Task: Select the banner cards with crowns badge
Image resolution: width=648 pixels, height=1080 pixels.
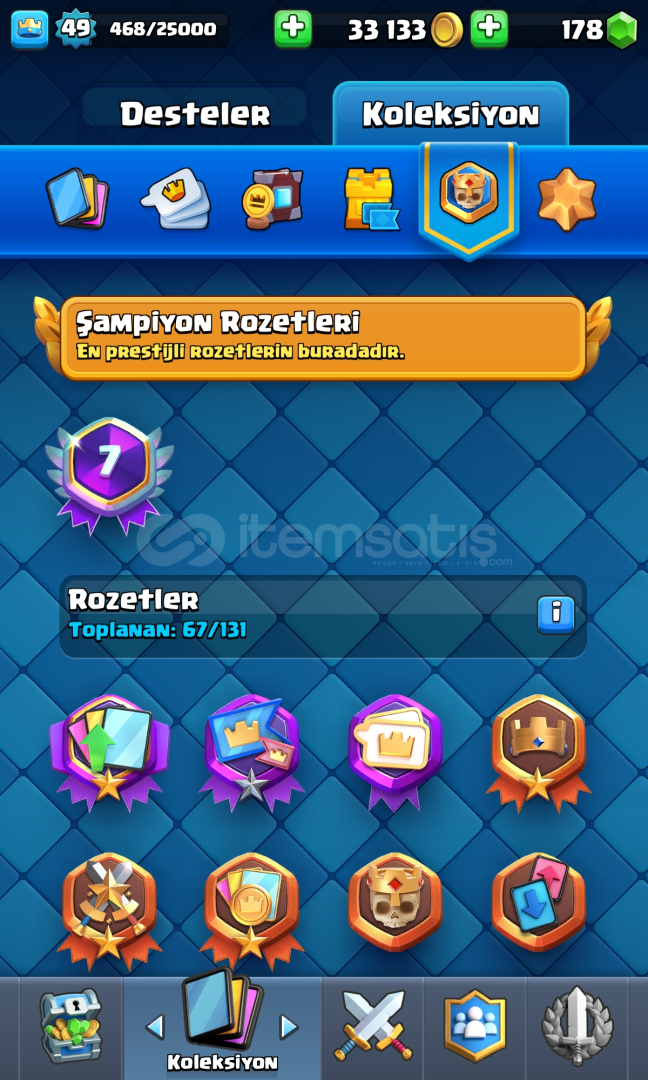Action: pos(252,753)
